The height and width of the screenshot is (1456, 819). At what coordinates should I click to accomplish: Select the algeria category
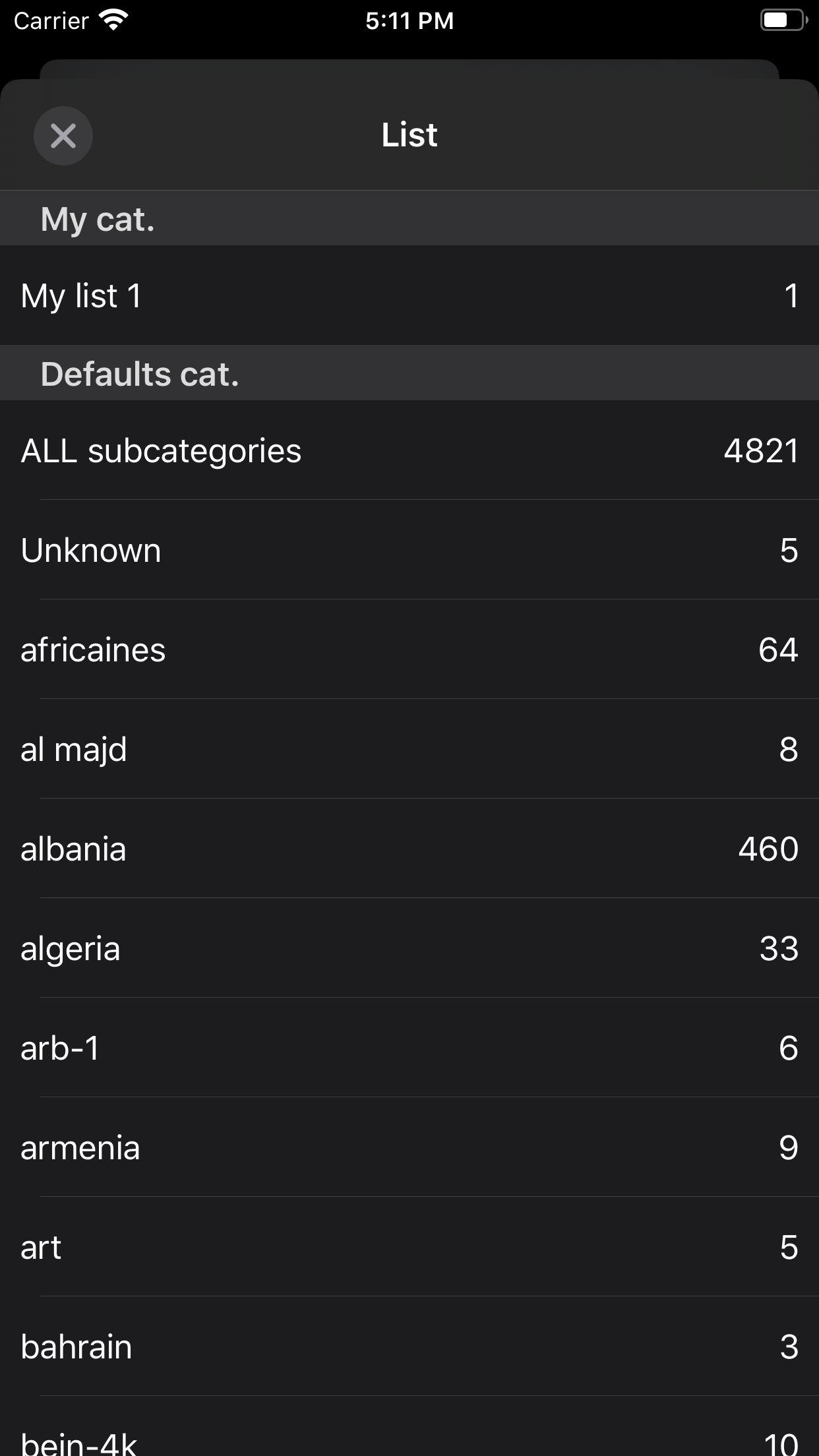tap(409, 949)
